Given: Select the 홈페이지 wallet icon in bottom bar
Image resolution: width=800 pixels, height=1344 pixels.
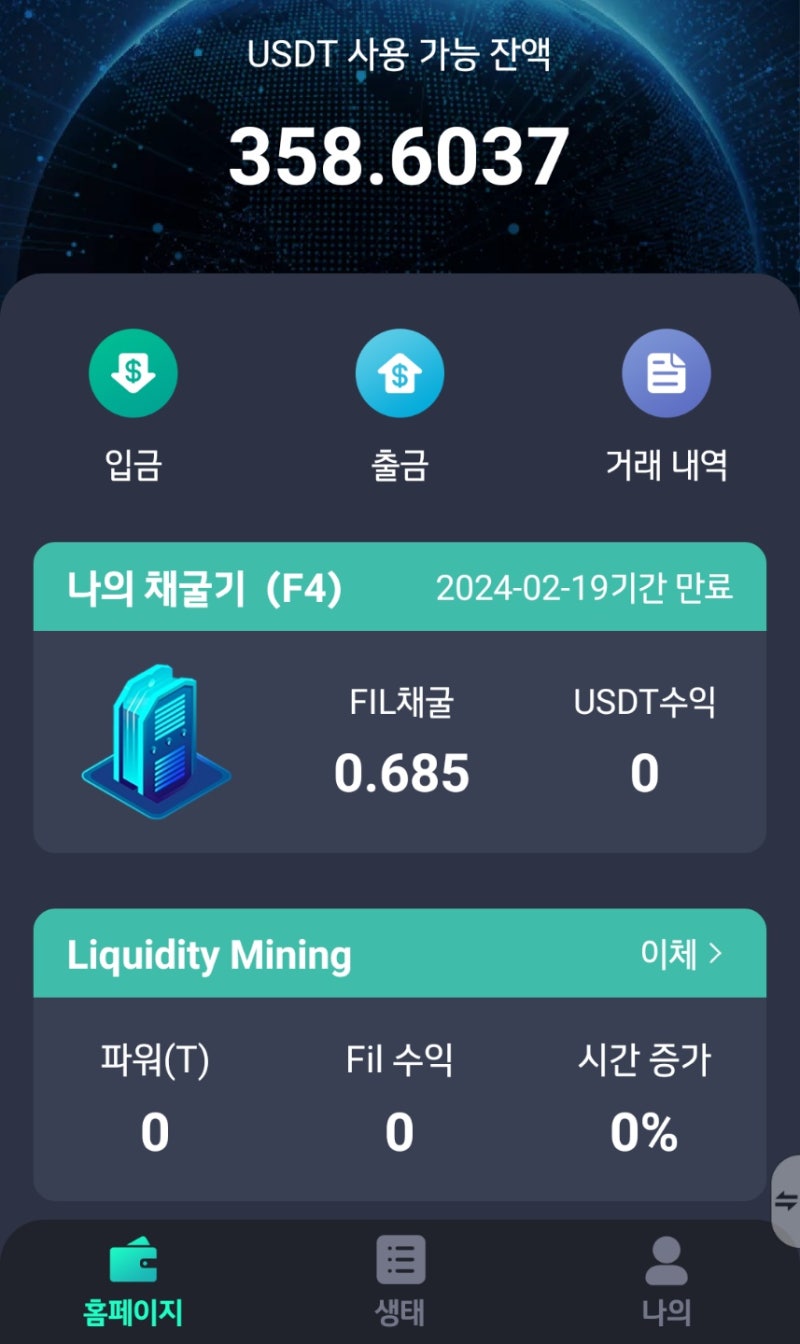Looking at the screenshot, I should click(x=133, y=1262).
